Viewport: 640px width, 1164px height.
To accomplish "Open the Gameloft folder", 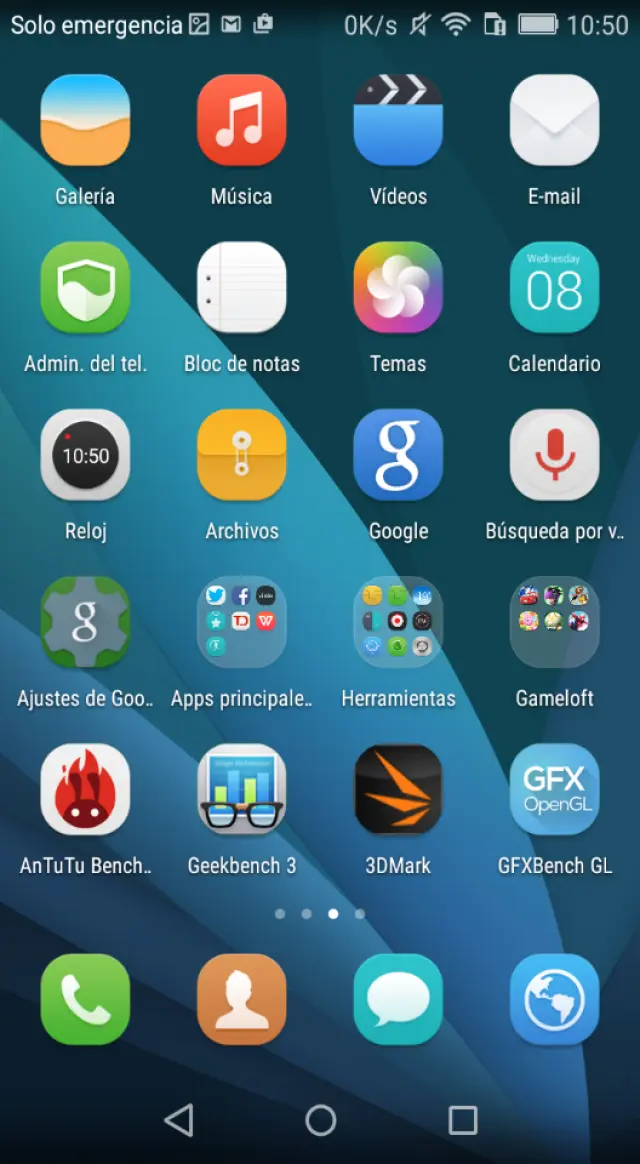I will pyautogui.click(x=555, y=622).
